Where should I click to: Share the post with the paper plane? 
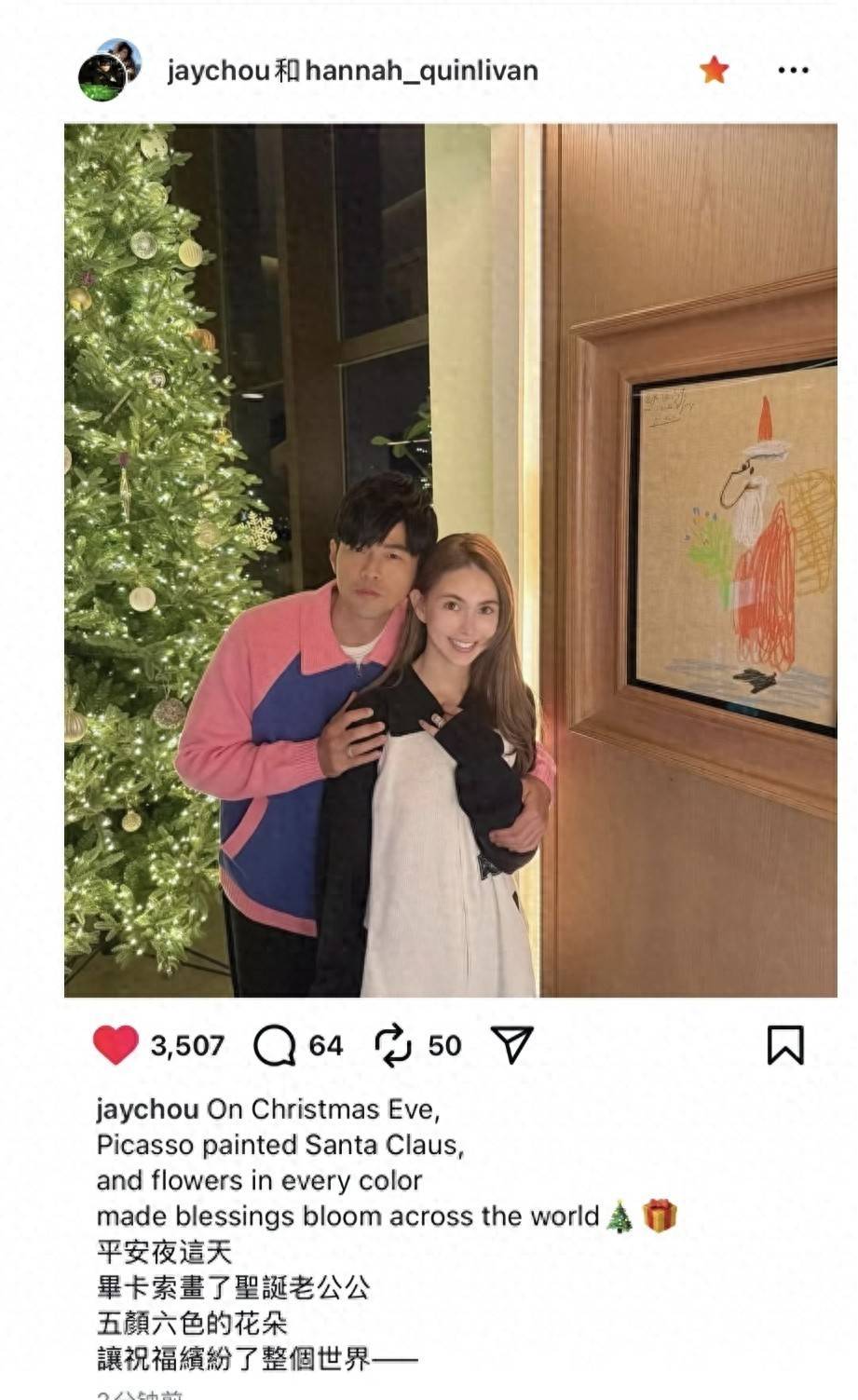pyautogui.click(x=511, y=1045)
